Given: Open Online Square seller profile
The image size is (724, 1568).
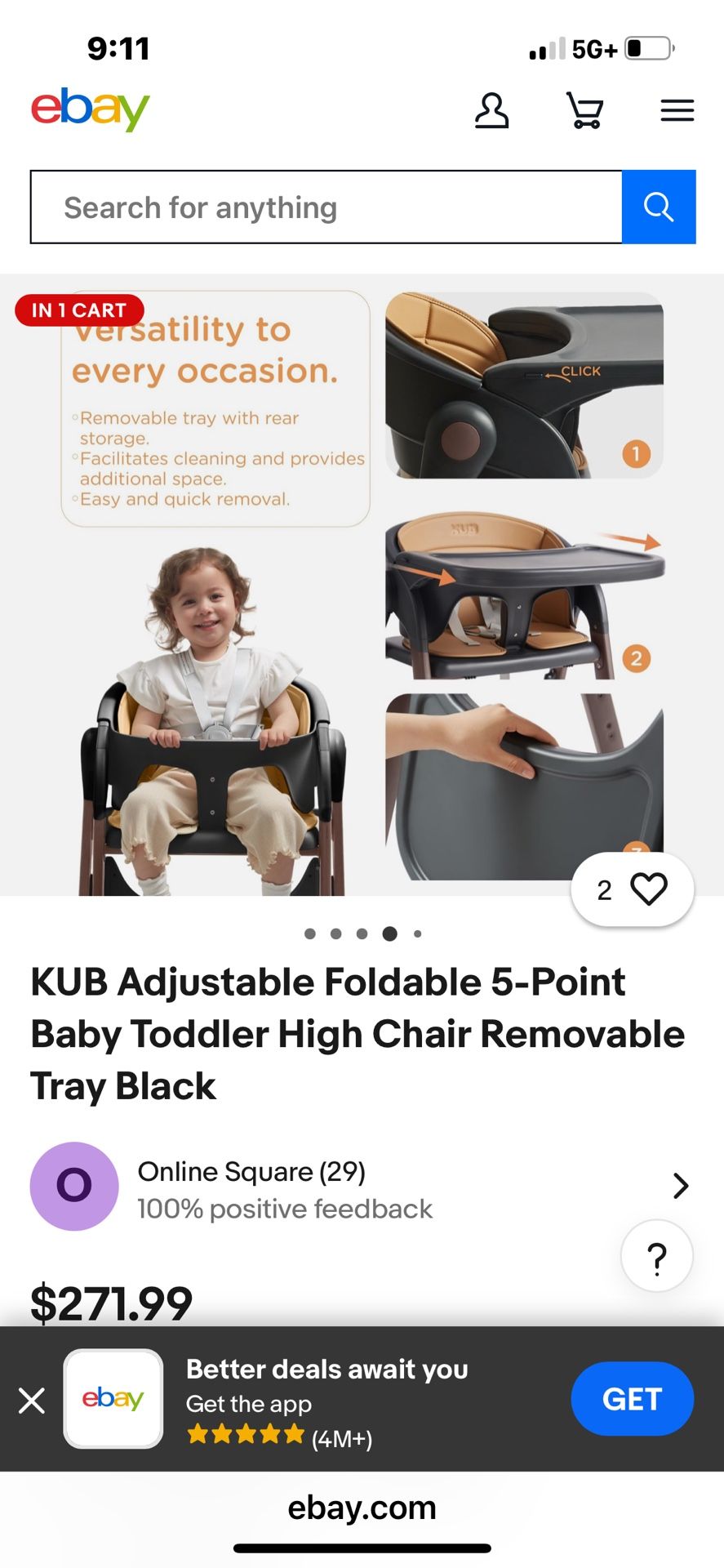Looking at the screenshot, I should (x=362, y=1187).
